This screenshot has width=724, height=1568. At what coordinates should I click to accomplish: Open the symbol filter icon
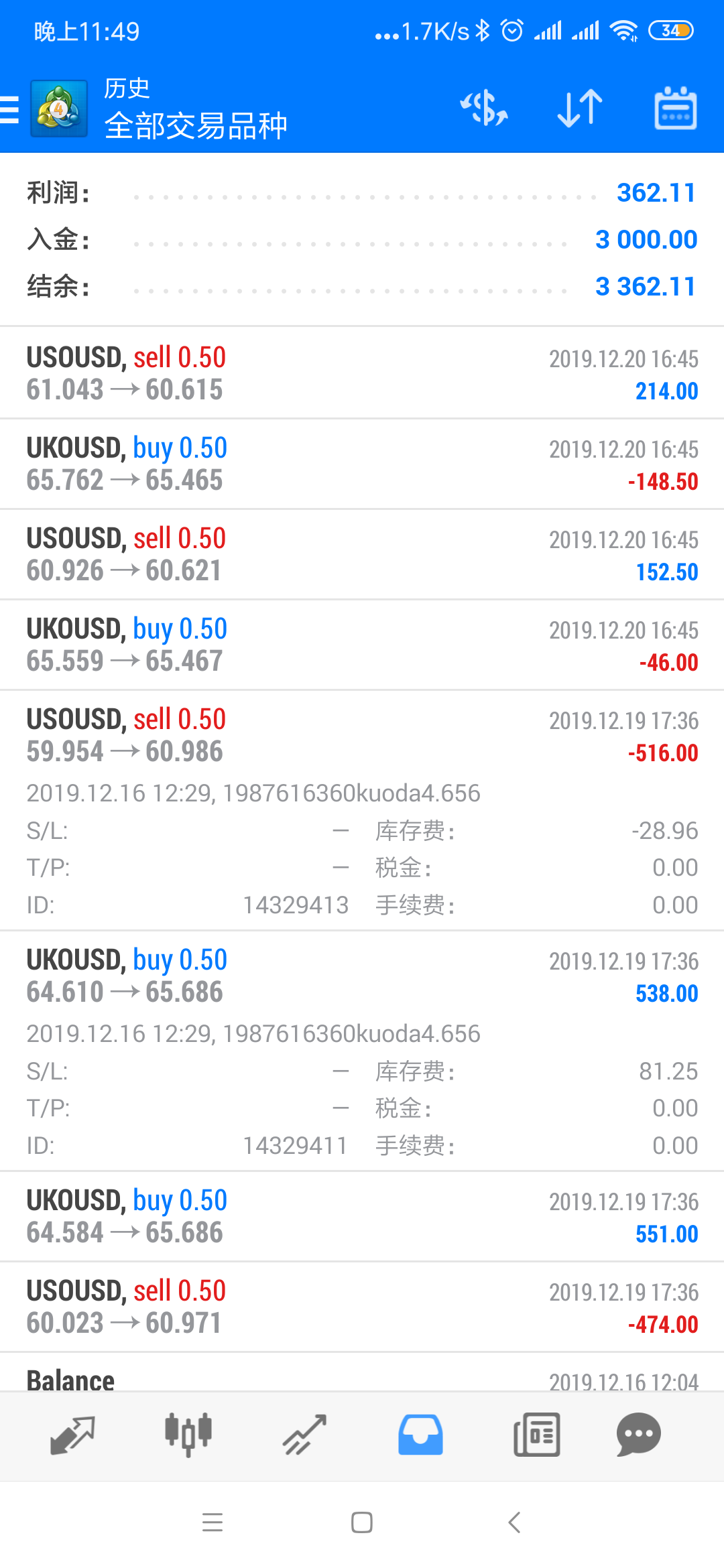[x=484, y=109]
